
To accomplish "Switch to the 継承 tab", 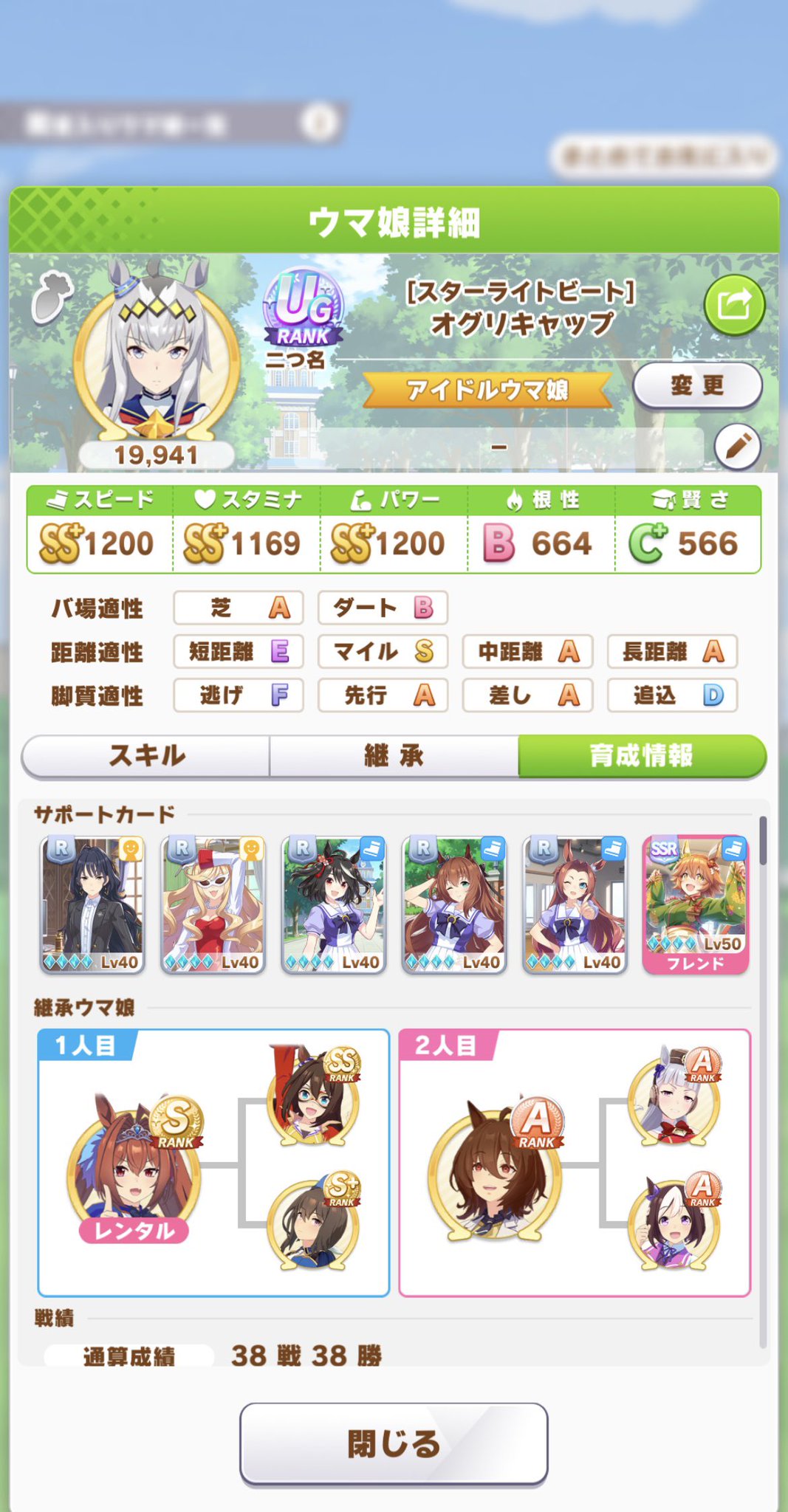I will 394,756.
